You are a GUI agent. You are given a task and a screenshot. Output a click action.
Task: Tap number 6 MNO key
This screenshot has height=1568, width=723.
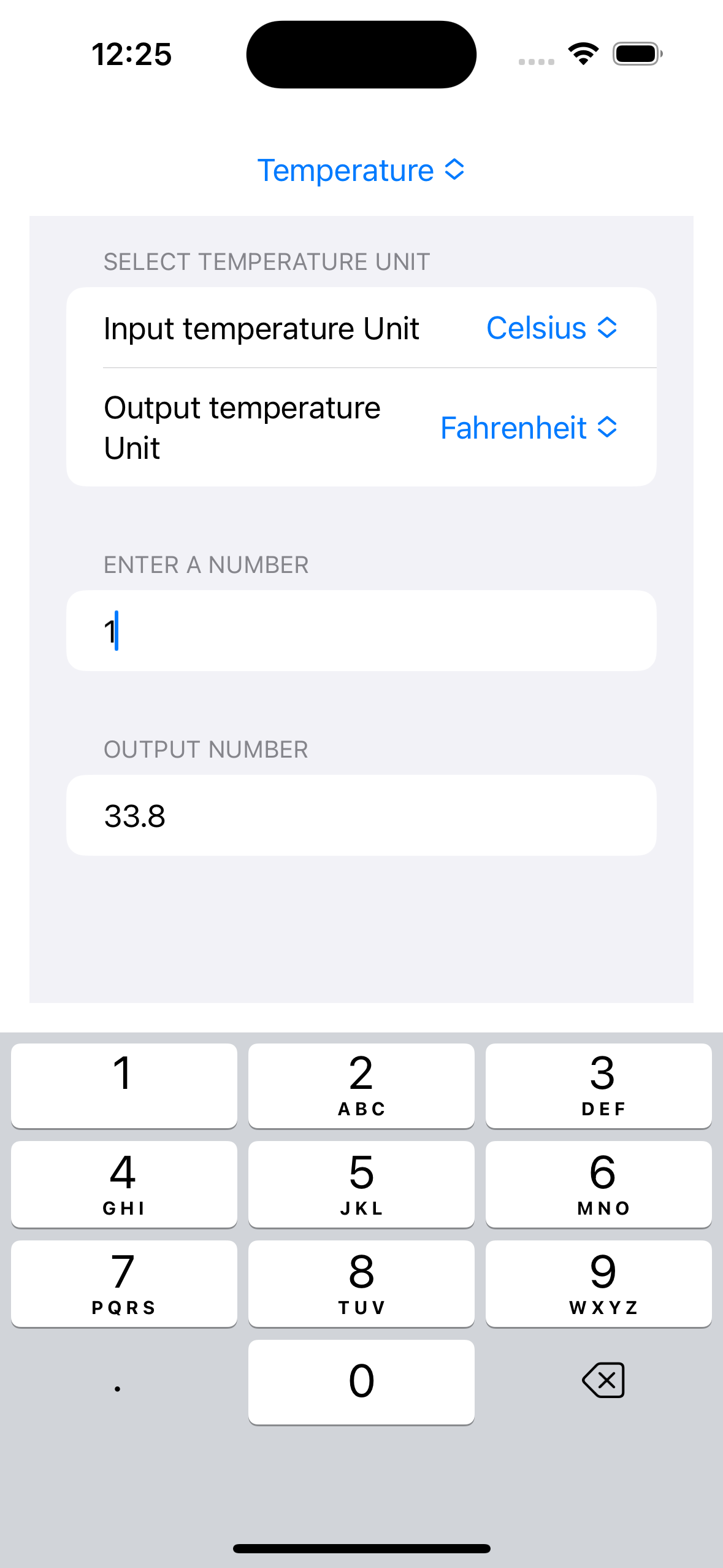click(598, 1184)
